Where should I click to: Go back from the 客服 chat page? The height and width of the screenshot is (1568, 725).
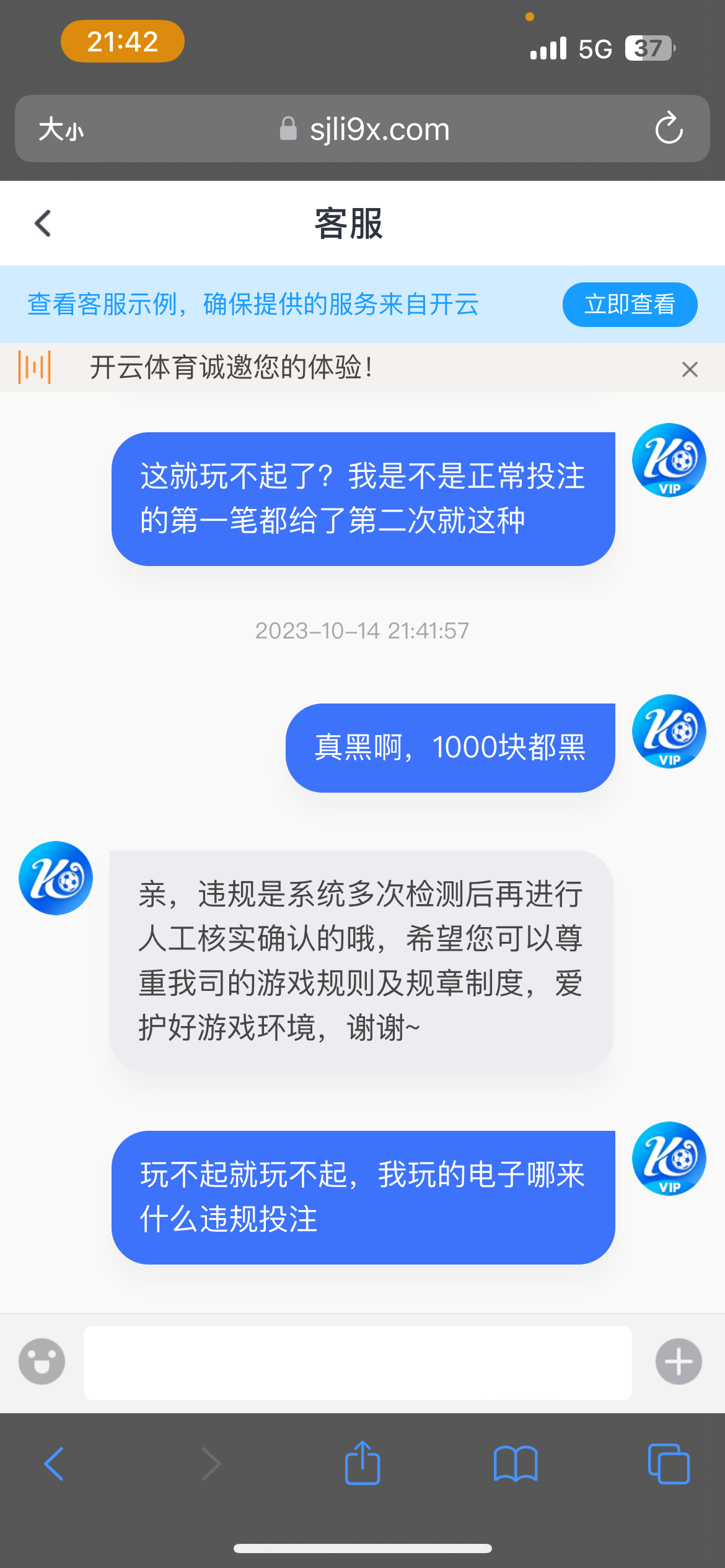(x=43, y=224)
